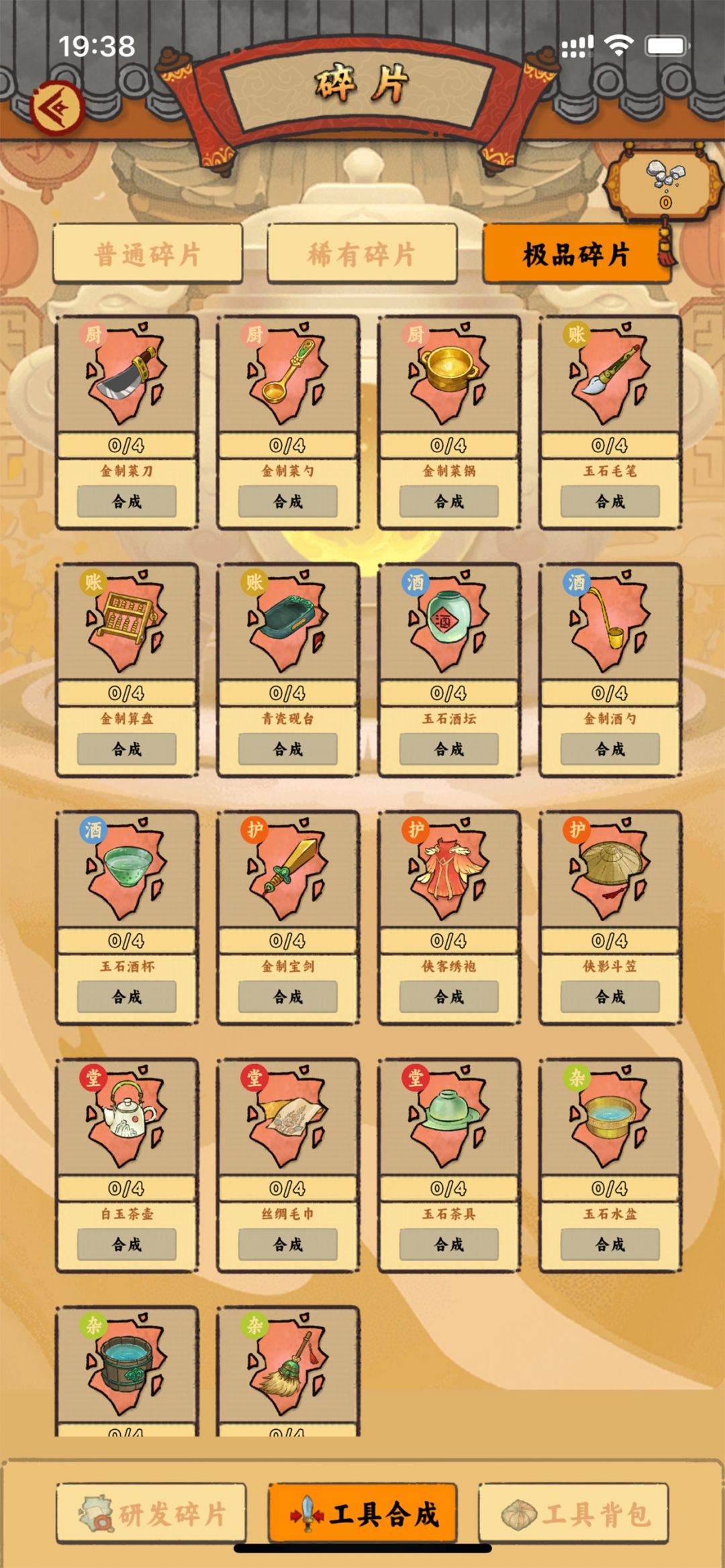The width and height of the screenshot is (725, 1568).
Task: Tap 合成 under 青瓷砚台
Action: pyautogui.click(x=288, y=749)
